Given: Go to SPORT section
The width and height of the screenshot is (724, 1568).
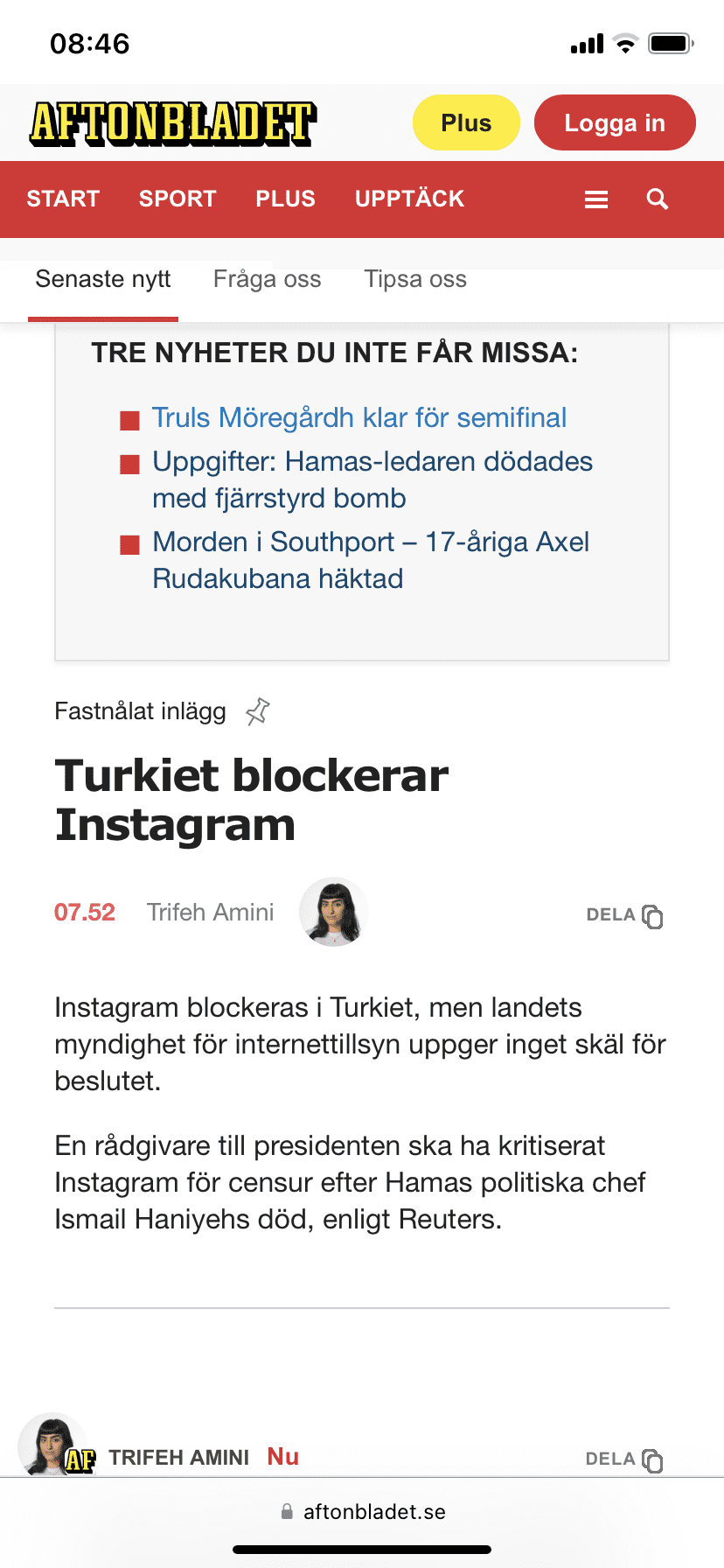Looking at the screenshot, I should coord(178,199).
